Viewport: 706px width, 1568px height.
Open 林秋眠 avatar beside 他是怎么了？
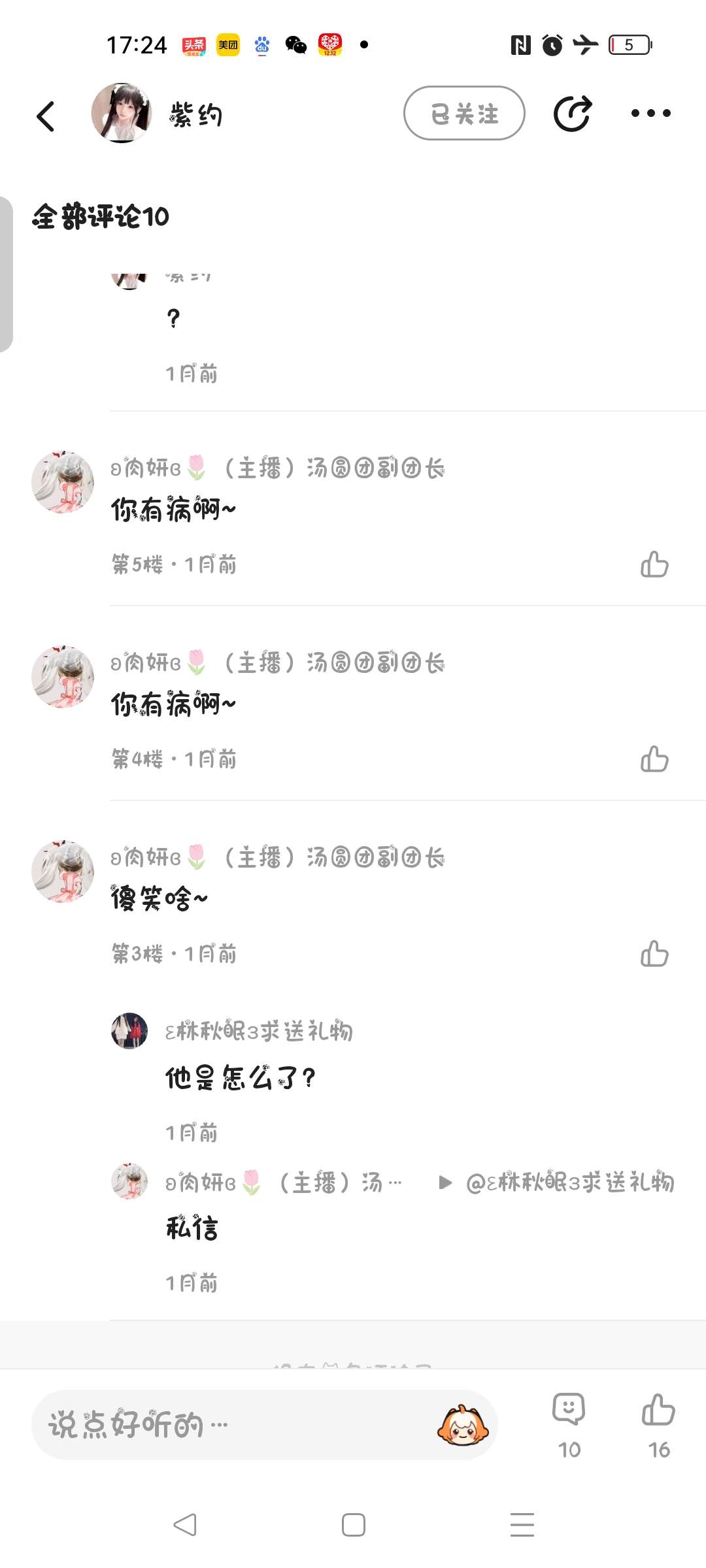click(129, 1031)
